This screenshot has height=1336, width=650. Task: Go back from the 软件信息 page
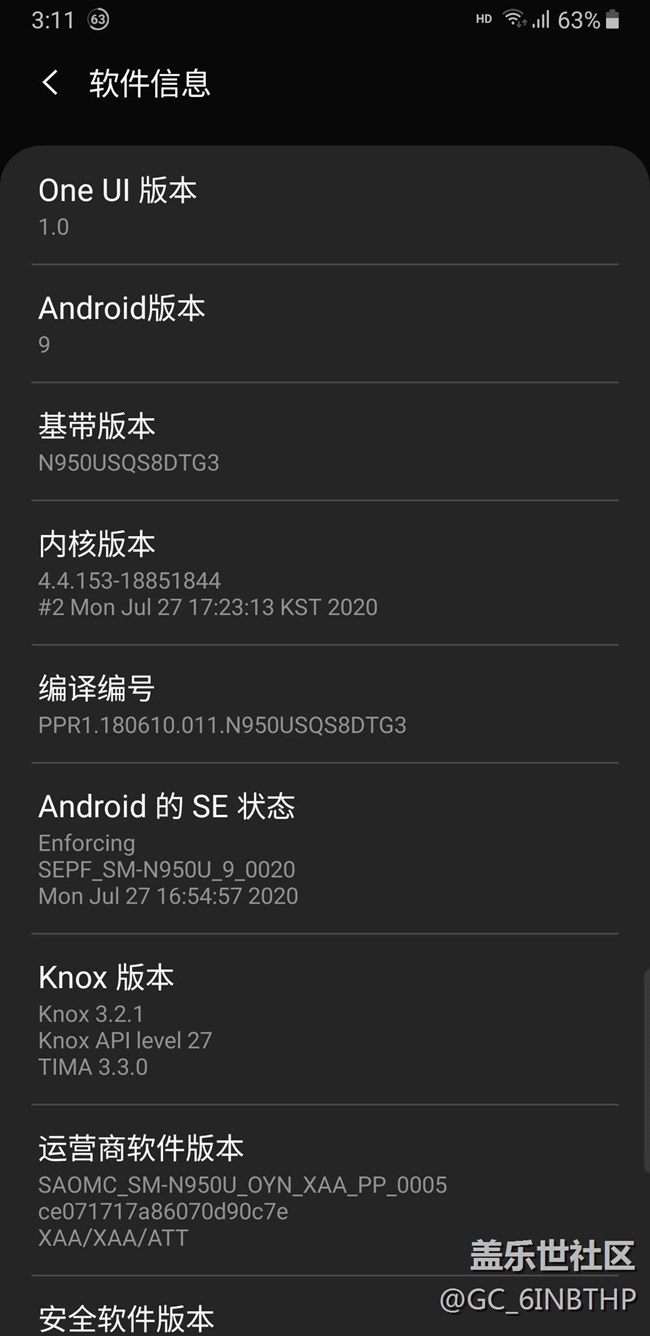[x=50, y=82]
